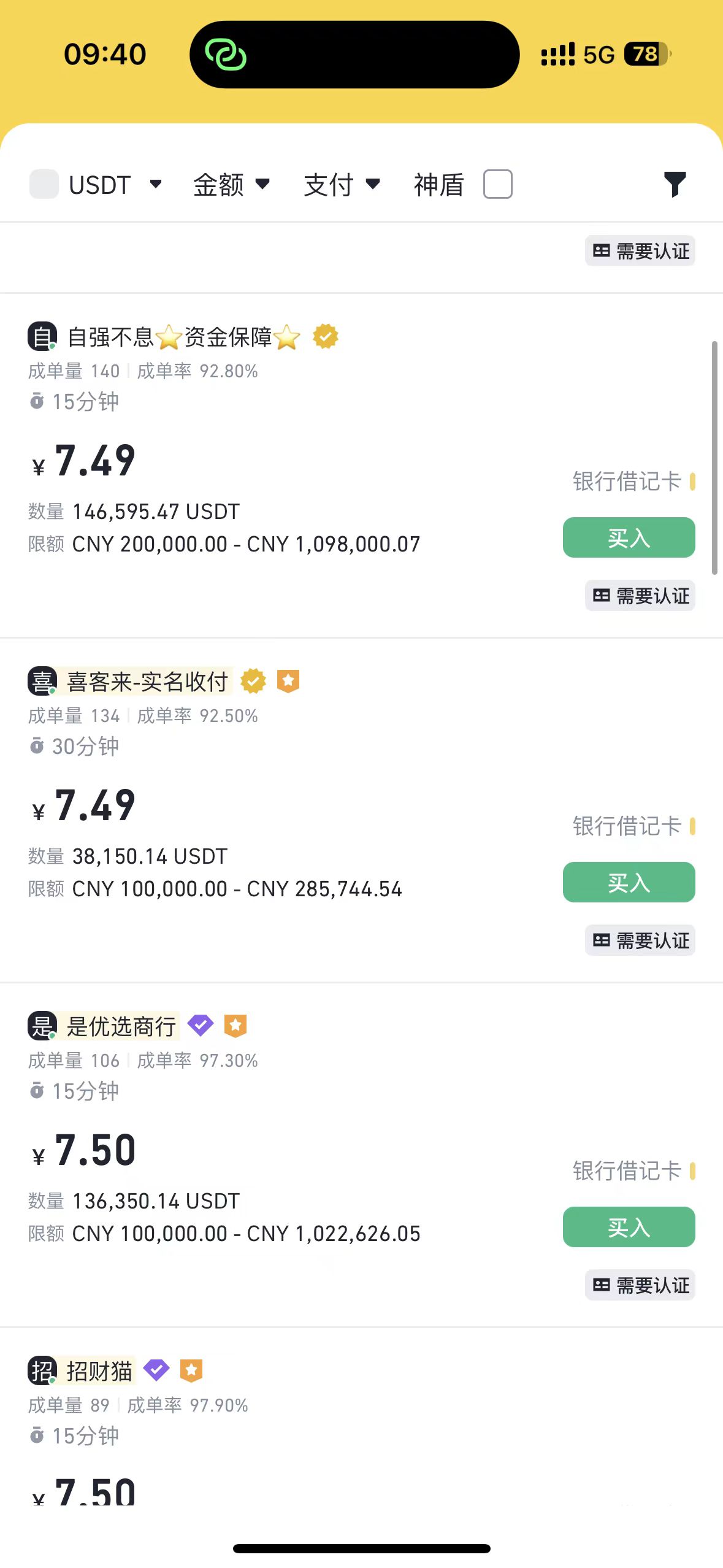
Task: Click the star badge next to 招财猫
Action: [191, 1370]
